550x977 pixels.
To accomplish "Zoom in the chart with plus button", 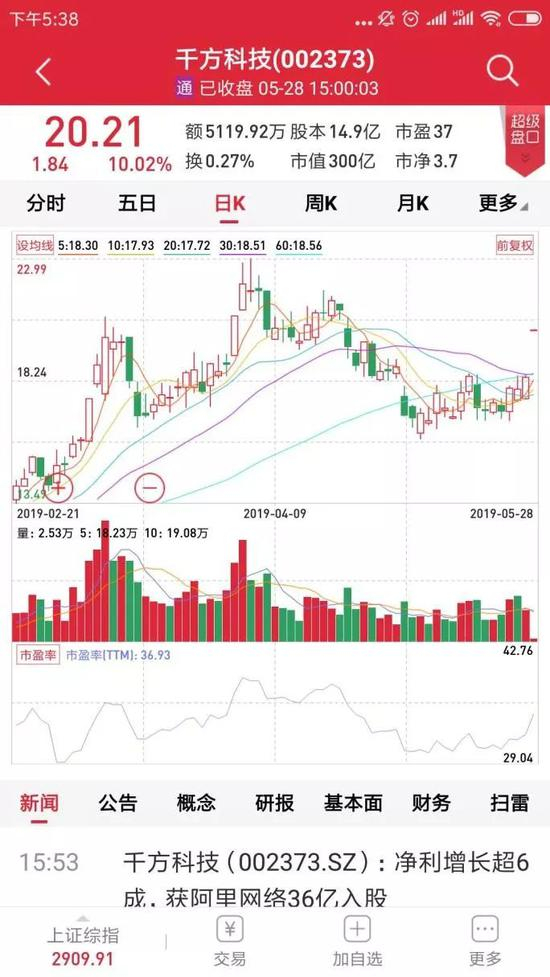I will pyautogui.click(x=58, y=487).
